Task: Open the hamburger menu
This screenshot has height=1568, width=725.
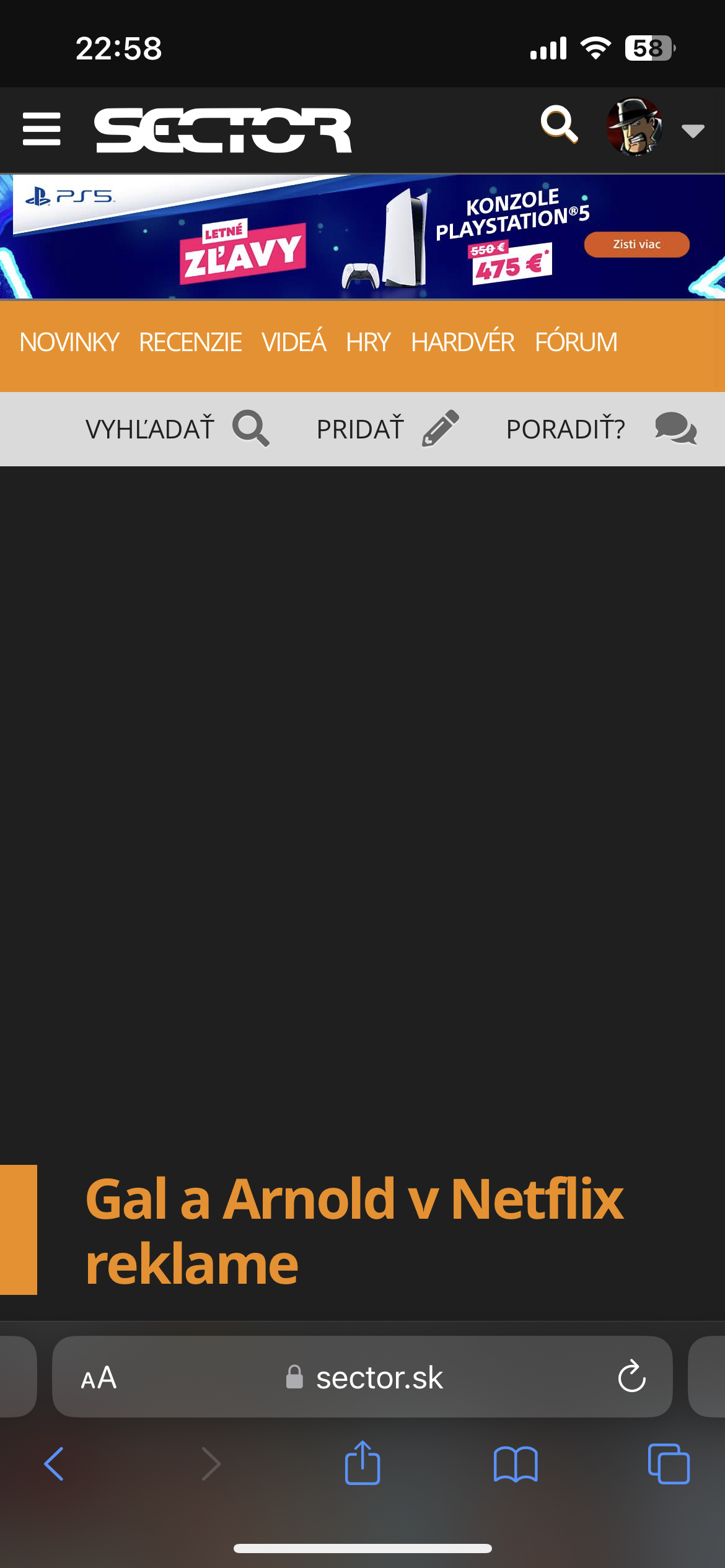Action: point(42,129)
